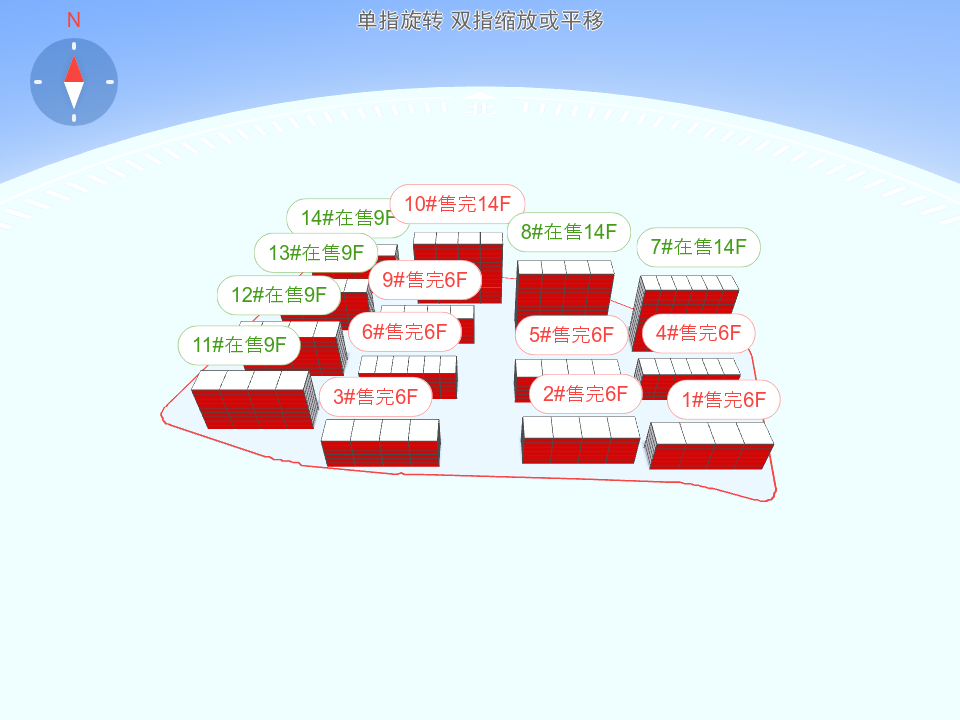Tap the compass to reset north
The image size is (960, 720).
pos(74,82)
